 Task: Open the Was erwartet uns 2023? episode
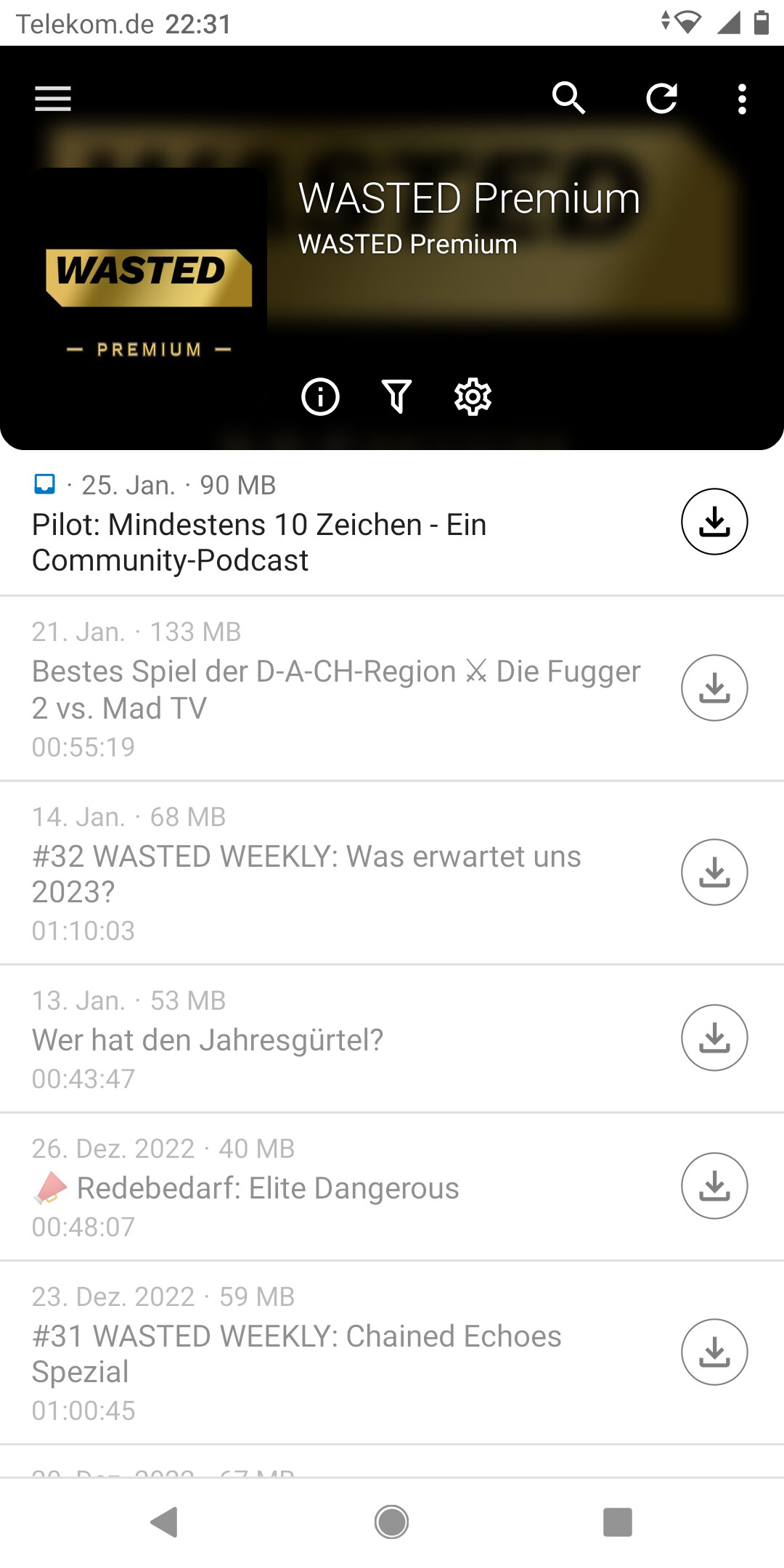305,873
